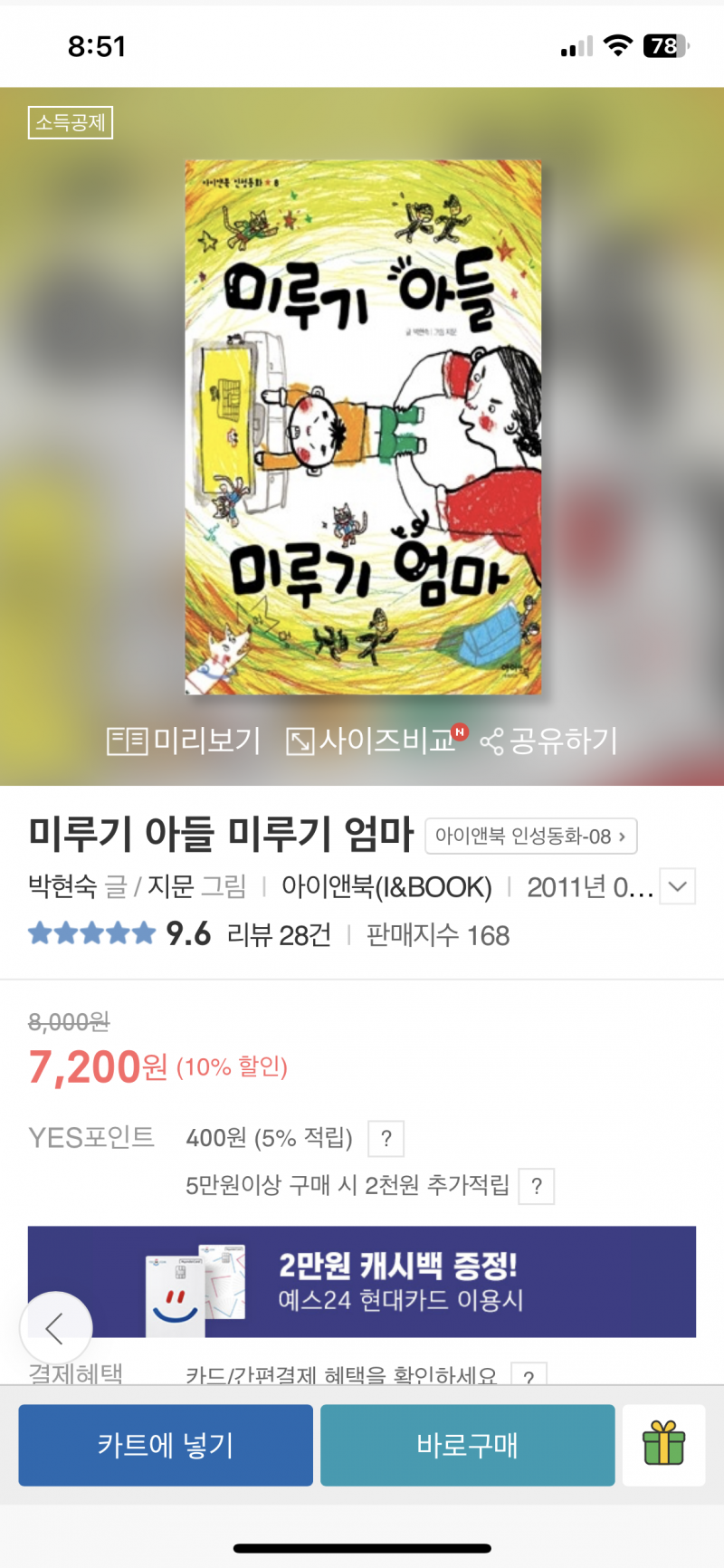Show help for 결제혜택 card benefits
This screenshot has width=724, height=1568.
[x=529, y=1376]
